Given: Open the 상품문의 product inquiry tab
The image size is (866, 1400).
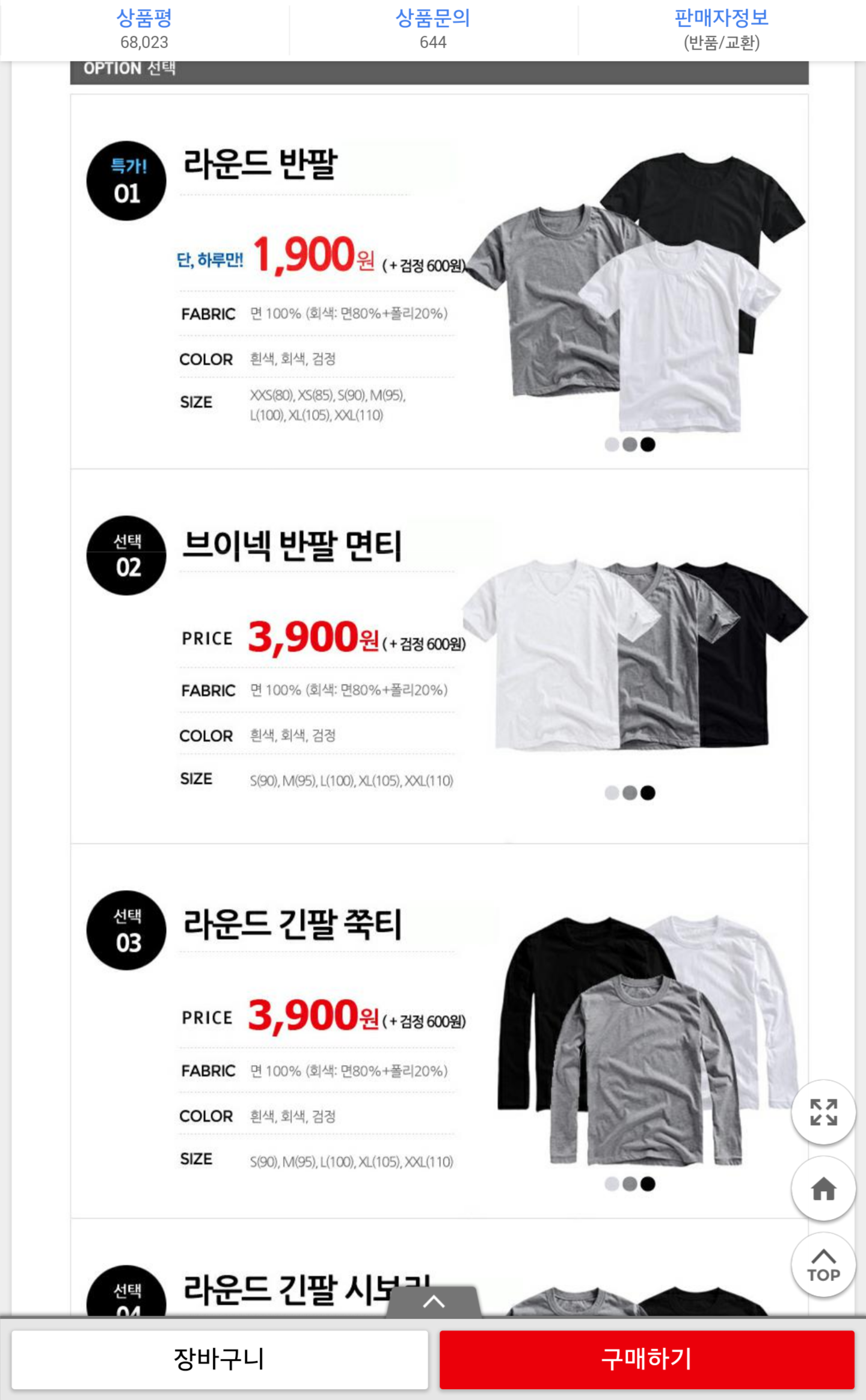Looking at the screenshot, I should (x=433, y=29).
